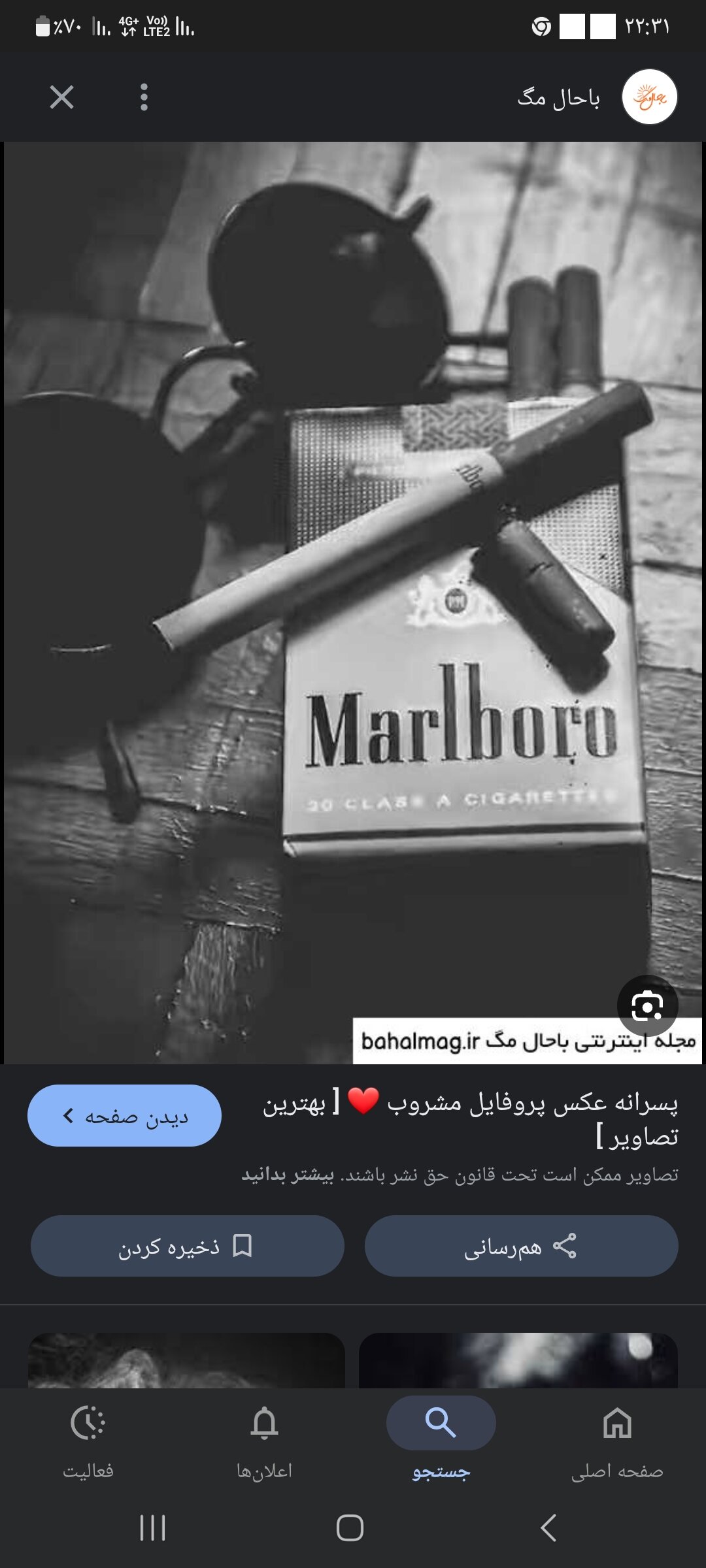Open the بیشتر بدانید copyright link

point(288,1175)
